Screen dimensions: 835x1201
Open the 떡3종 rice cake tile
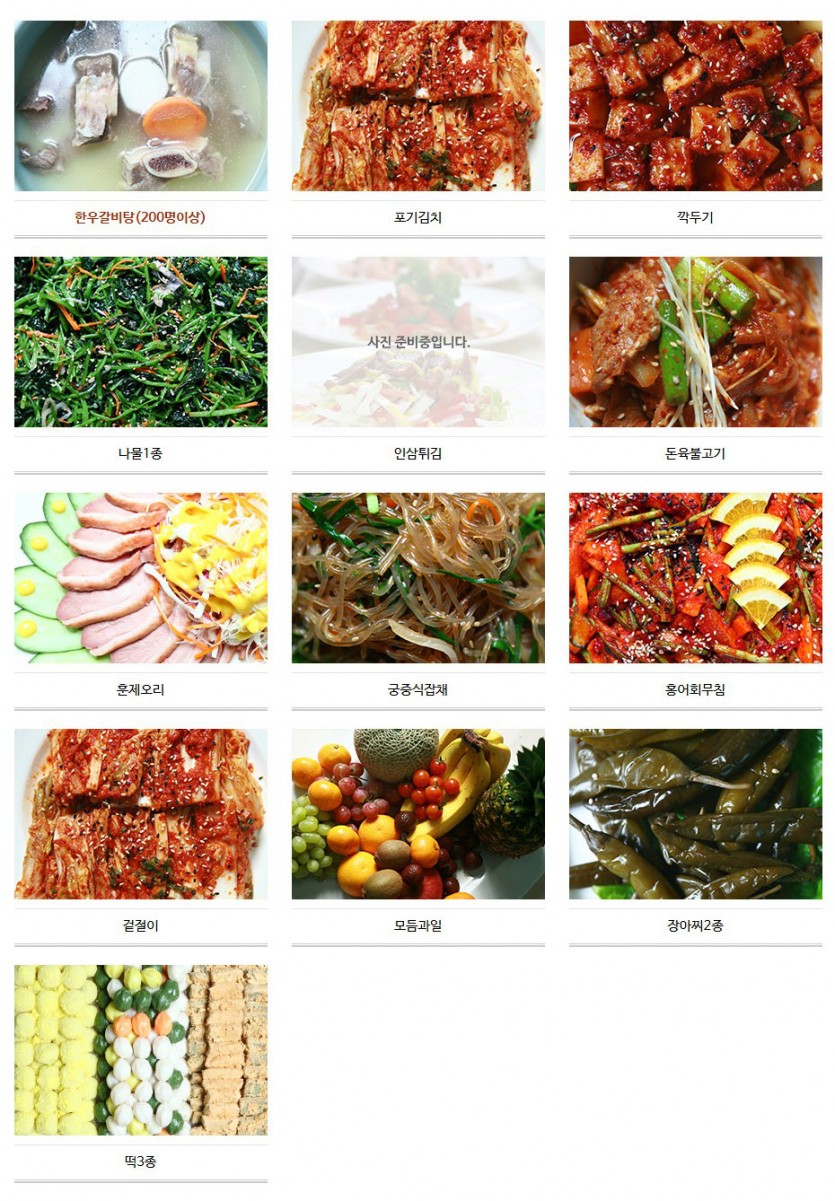(140, 1050)
